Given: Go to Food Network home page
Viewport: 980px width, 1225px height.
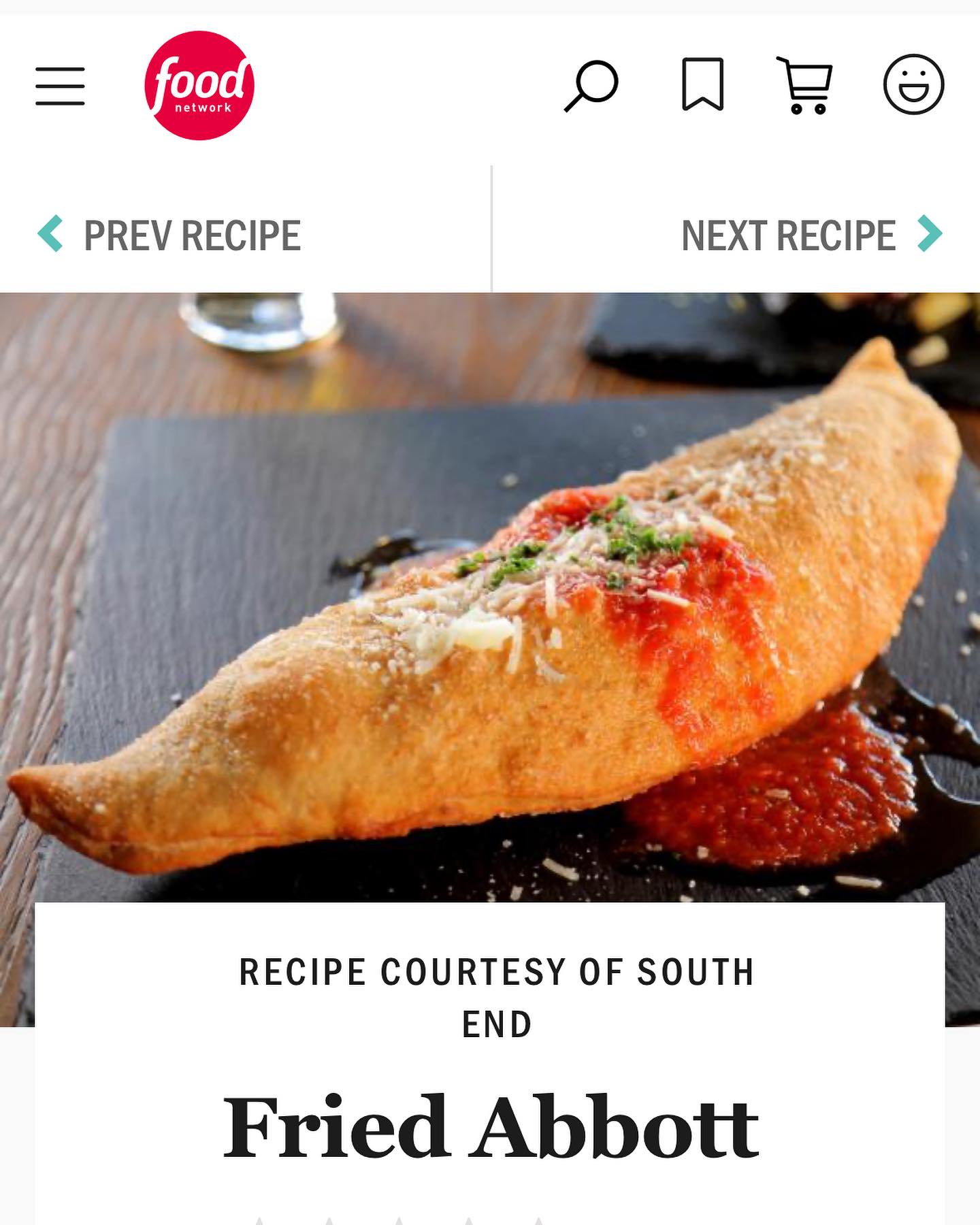Looking at the screenshot, I should [199, 86].
